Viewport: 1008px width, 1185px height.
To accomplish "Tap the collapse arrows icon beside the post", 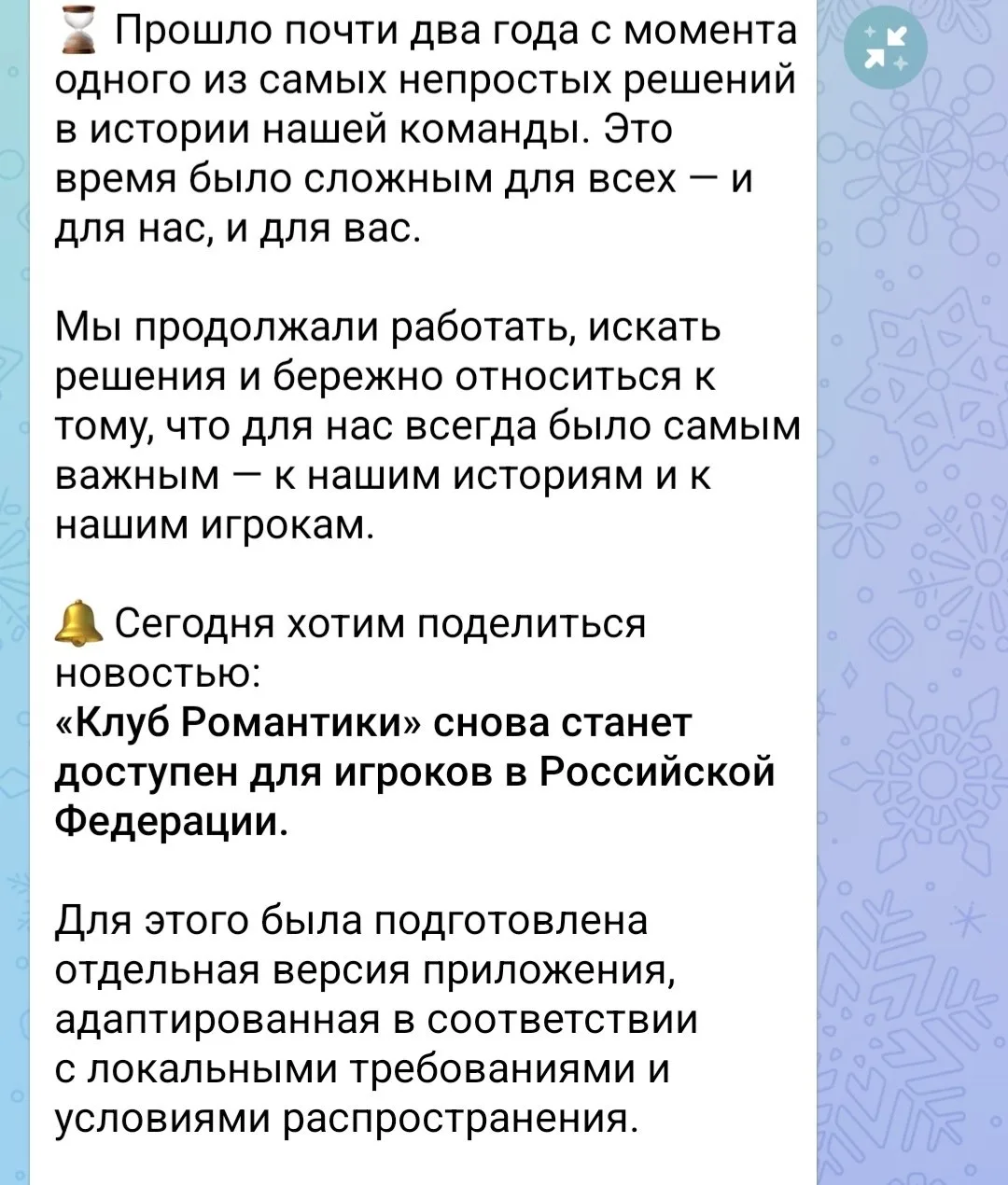I will [887, 49].
